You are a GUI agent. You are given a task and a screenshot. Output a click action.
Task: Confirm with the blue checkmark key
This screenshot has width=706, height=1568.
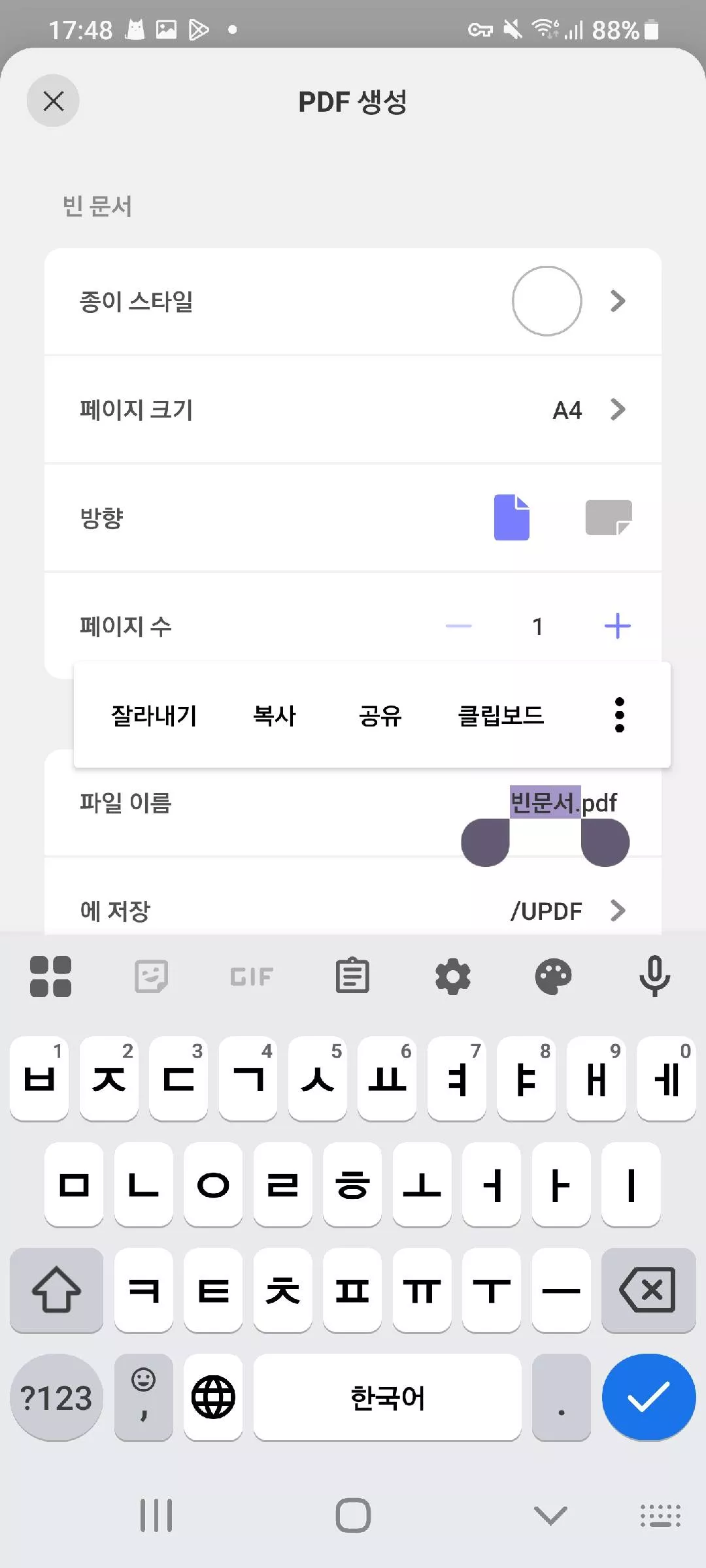648,1397
